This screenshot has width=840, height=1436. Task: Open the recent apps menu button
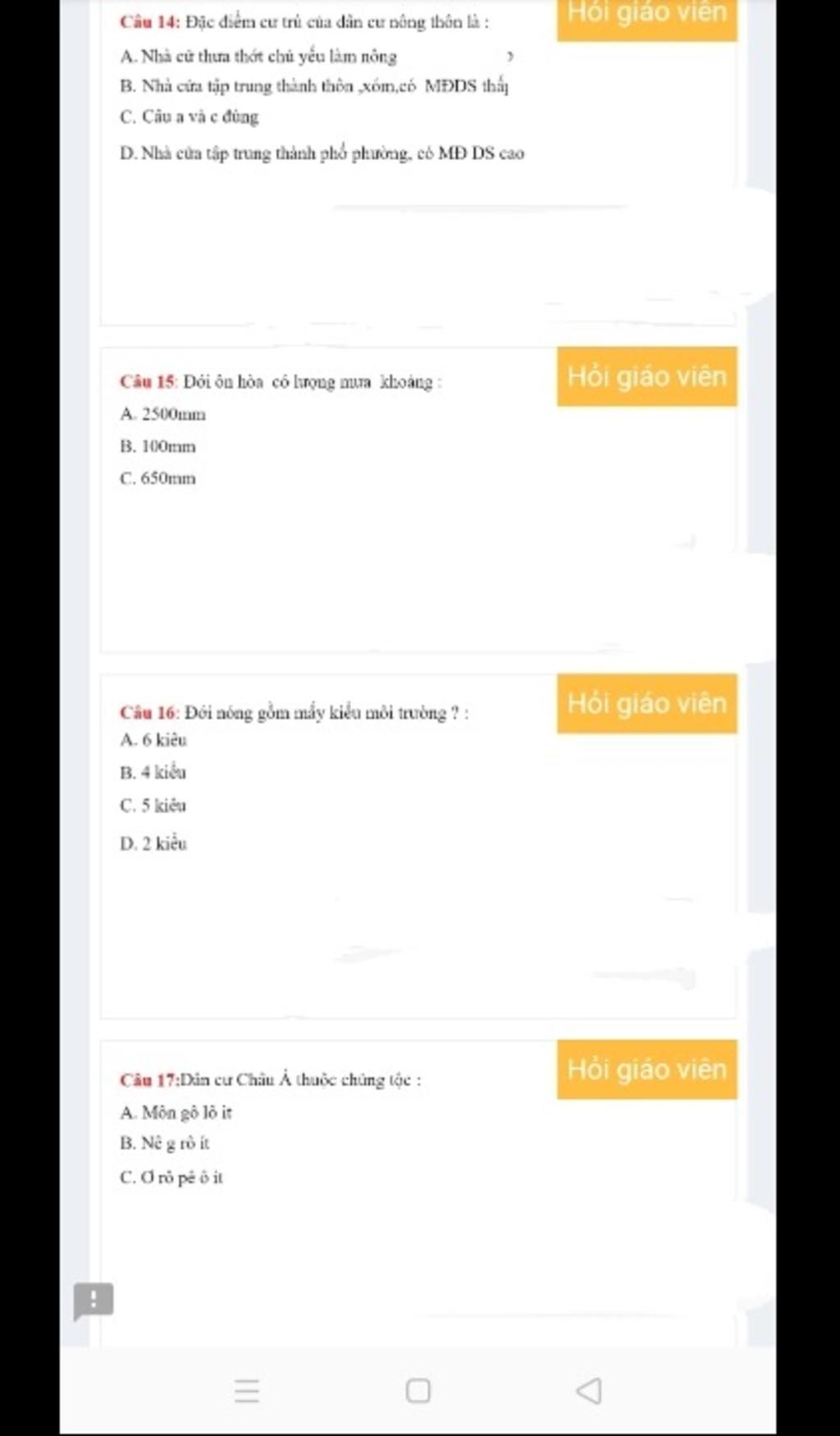247,1391
